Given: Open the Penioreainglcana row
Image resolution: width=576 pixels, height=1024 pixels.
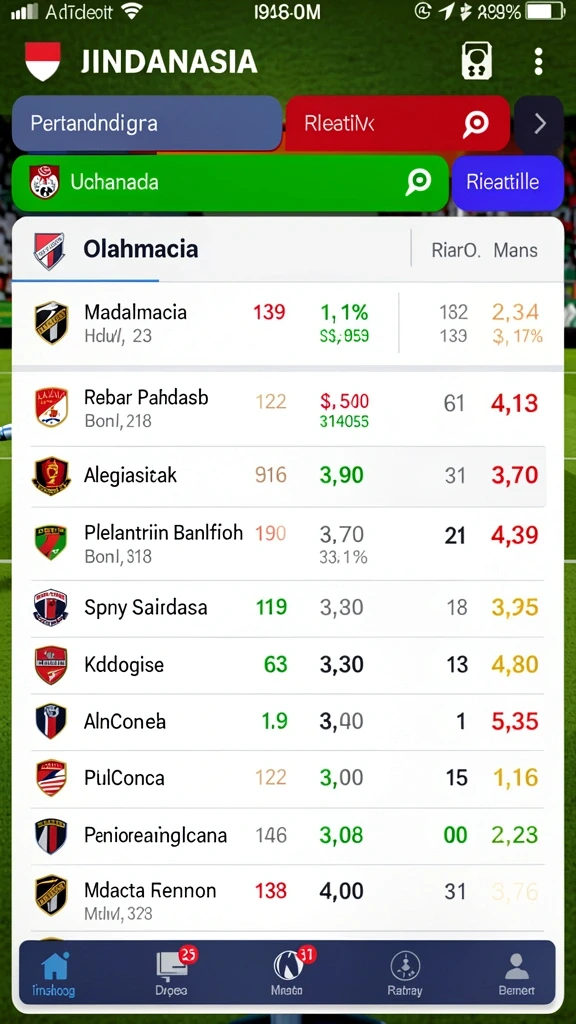Looking at the screenshot, I should click(x=288, y=835).
